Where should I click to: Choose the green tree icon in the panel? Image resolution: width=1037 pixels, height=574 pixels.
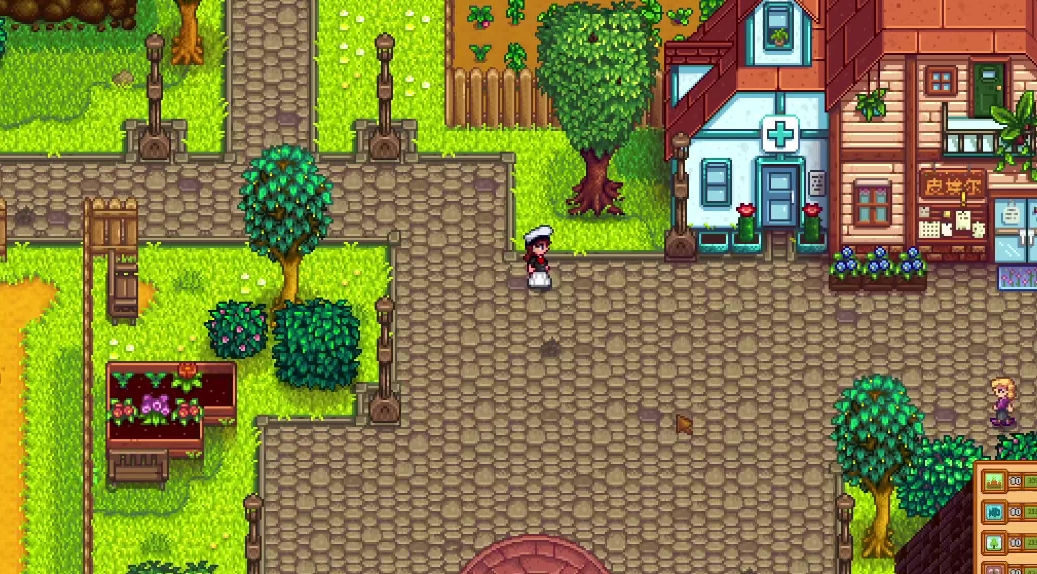[995, 543]
